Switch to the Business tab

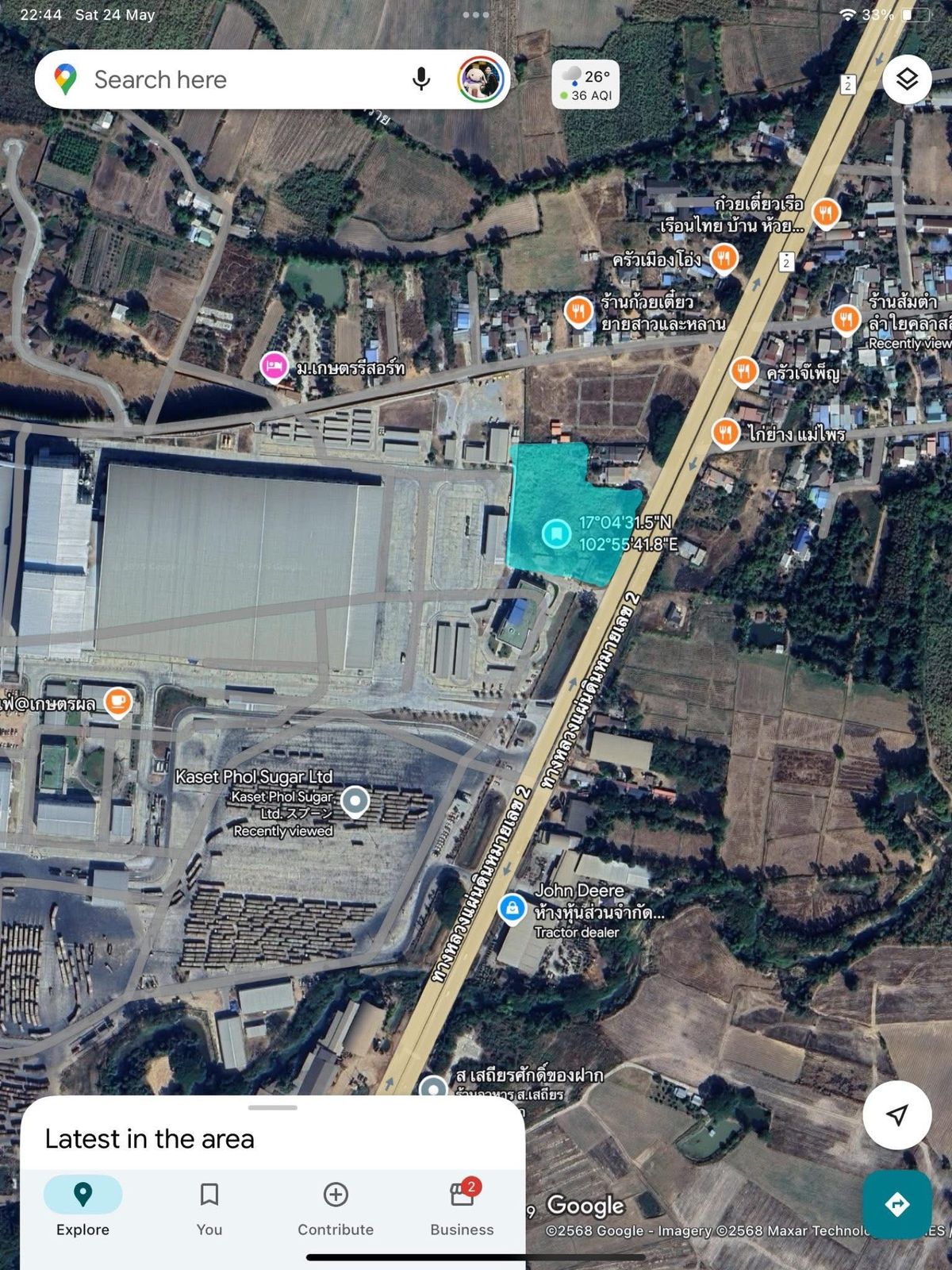462,1208
